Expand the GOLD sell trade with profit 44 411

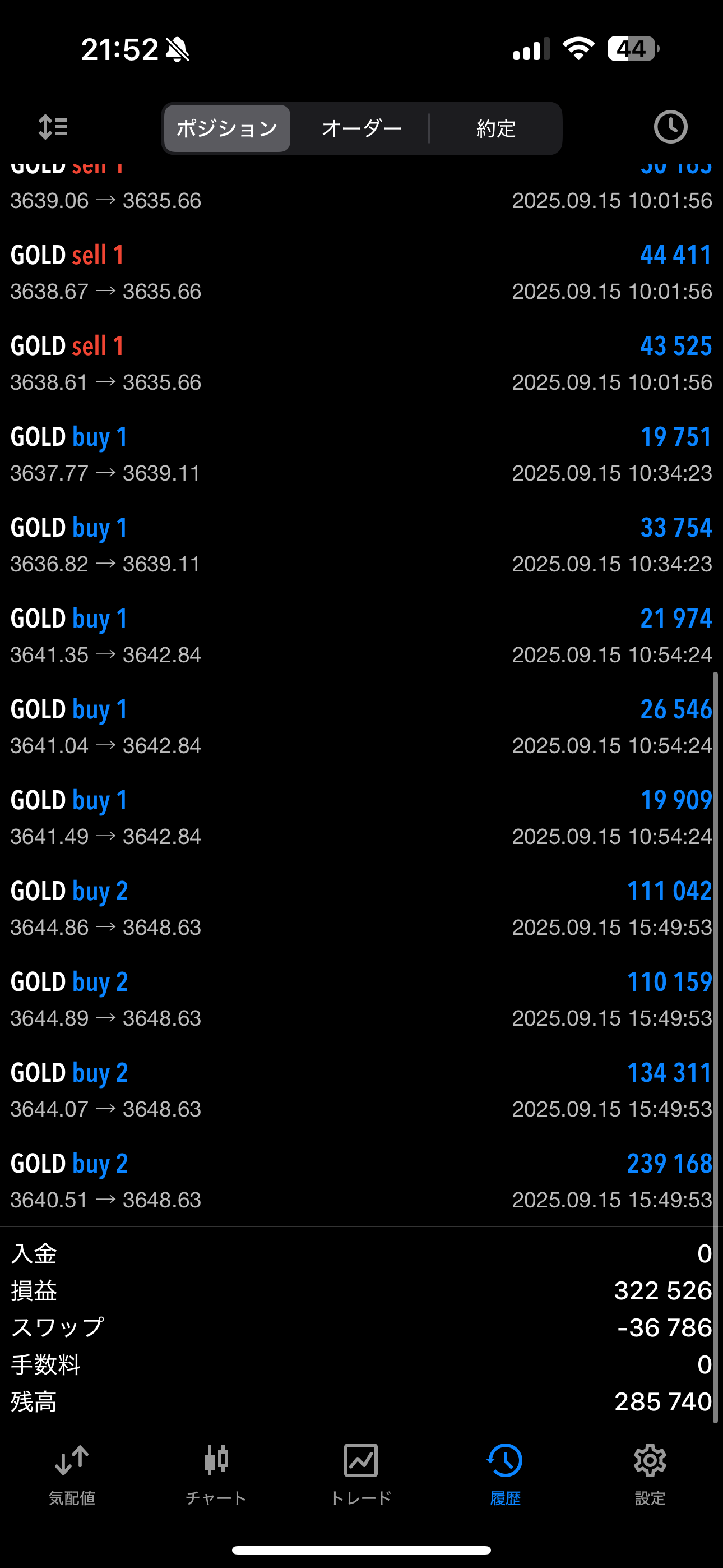coord(361,273)
